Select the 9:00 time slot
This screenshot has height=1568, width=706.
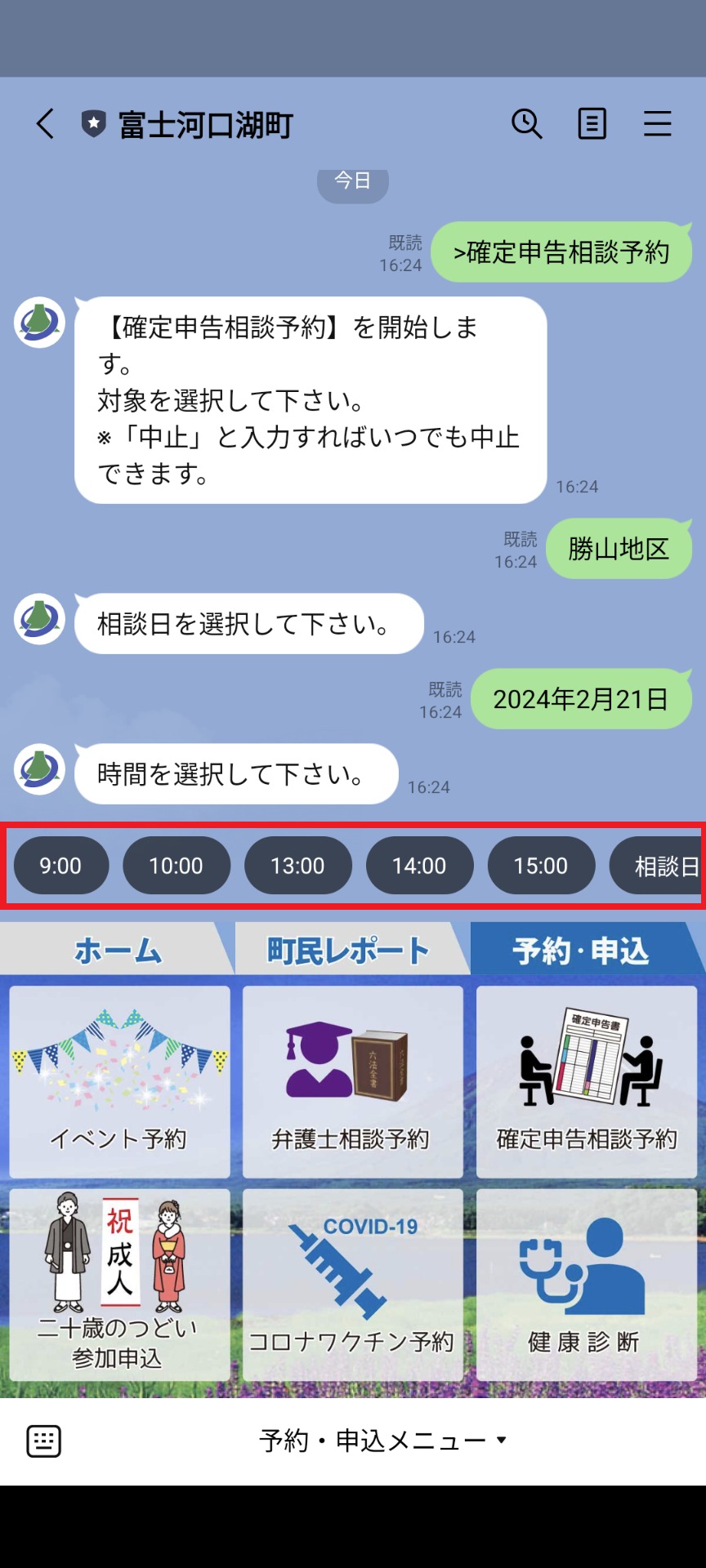pos(60,866)
